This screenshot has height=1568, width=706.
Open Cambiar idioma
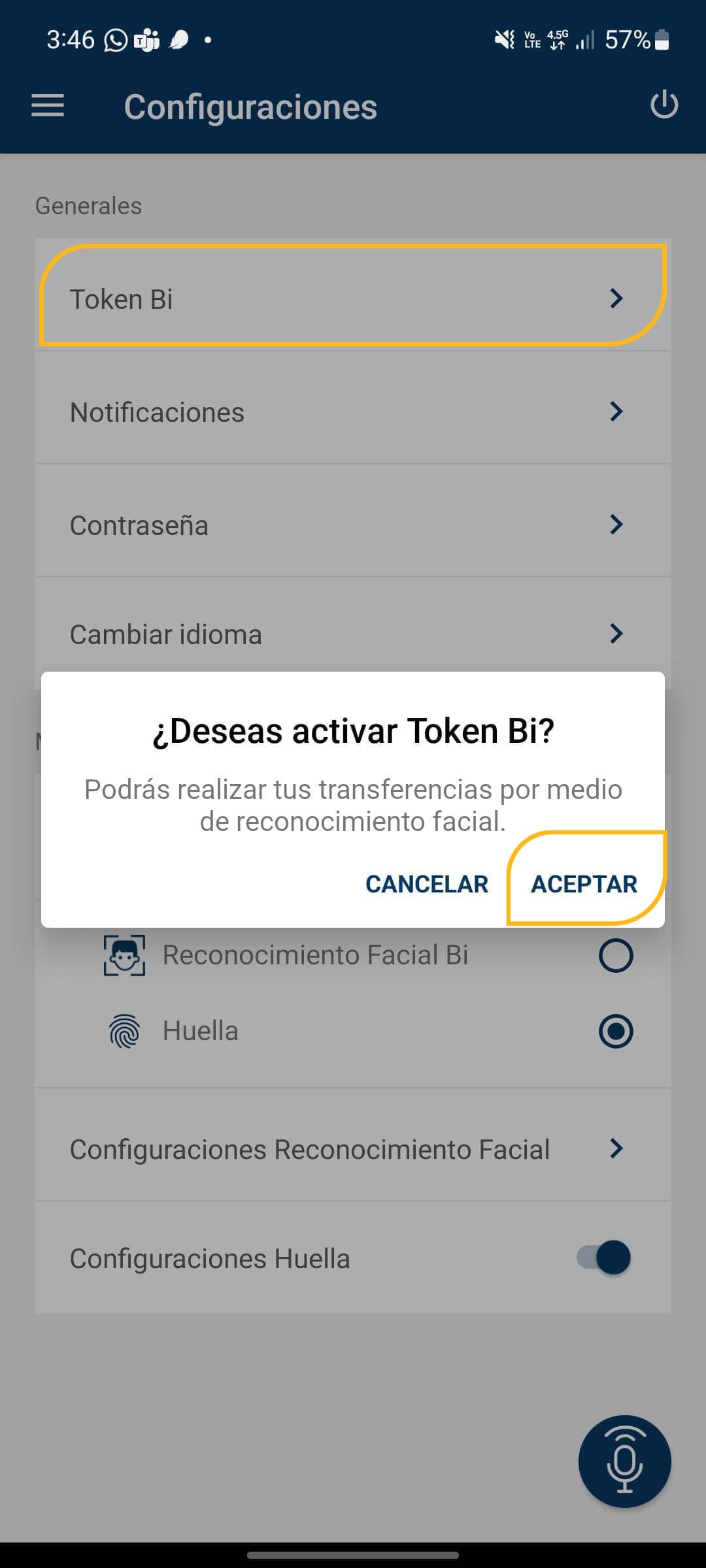[353, 634]
